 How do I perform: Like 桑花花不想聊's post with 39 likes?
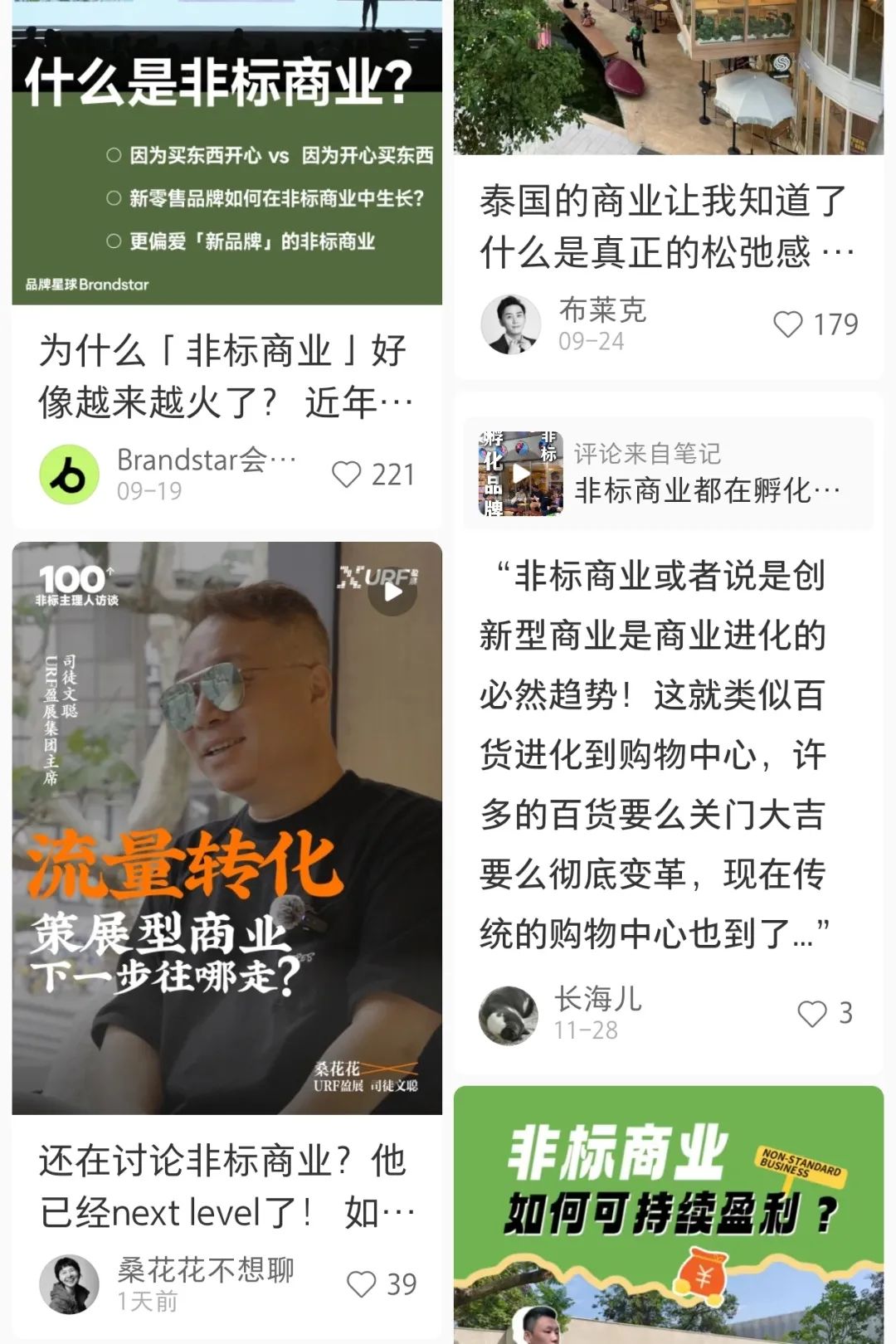pyautogui.click(x=361, y=1284)
